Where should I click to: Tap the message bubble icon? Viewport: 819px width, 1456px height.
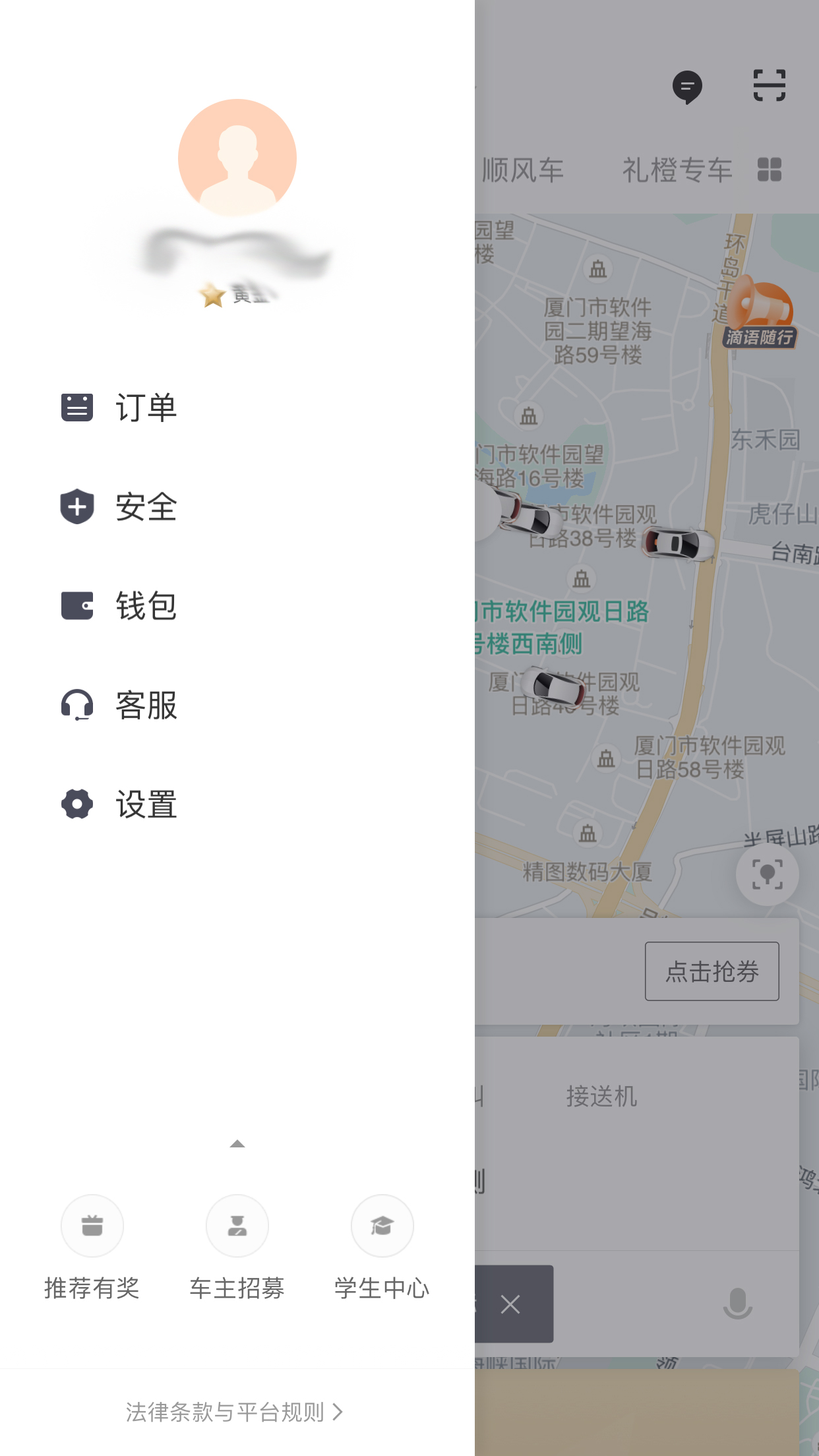pyautogui.click(x=688, y=86)
